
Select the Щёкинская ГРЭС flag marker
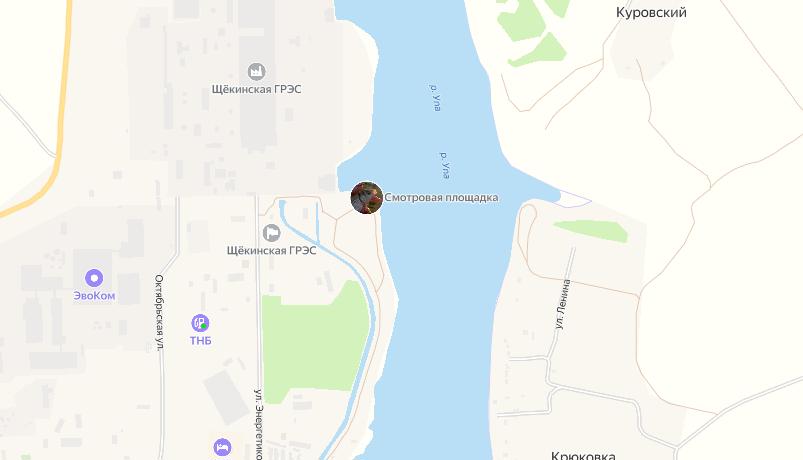click(270, 232)
